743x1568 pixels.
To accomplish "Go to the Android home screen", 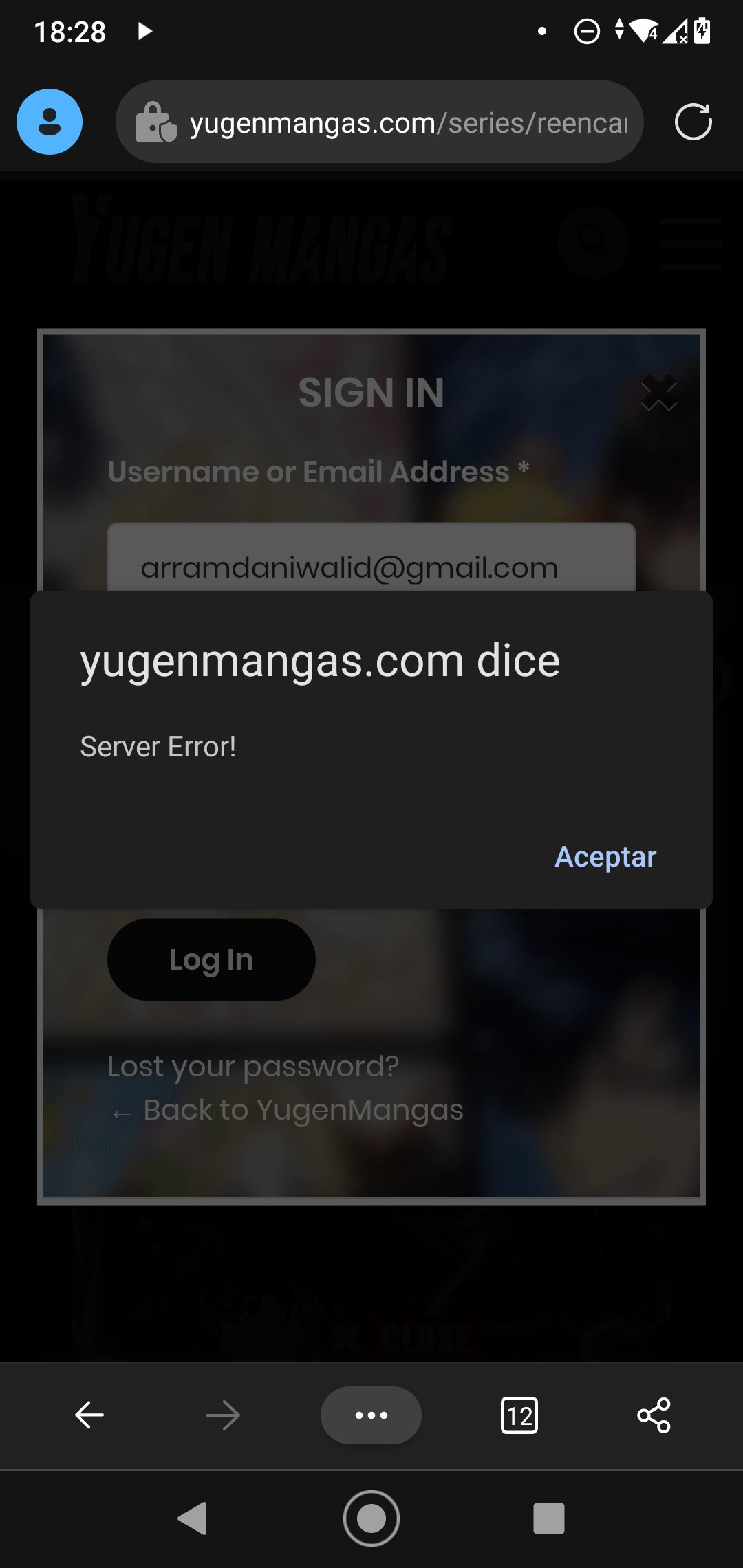I will click(371, 1518).
